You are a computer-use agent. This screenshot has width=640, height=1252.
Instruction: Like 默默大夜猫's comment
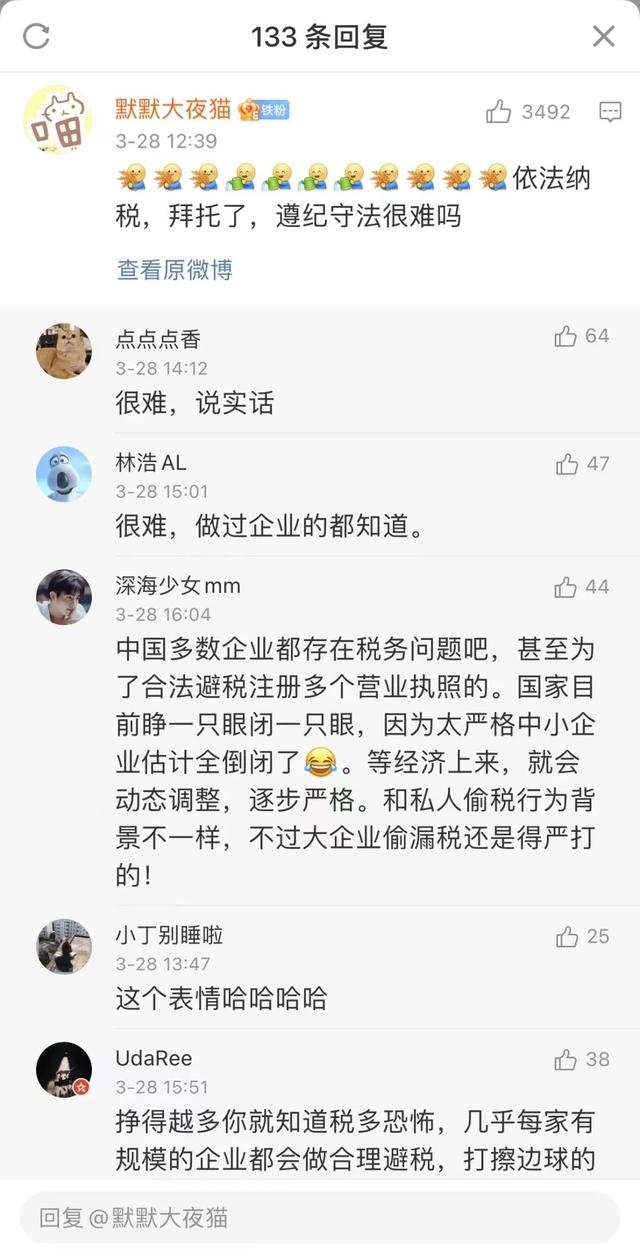coord(499,112)
